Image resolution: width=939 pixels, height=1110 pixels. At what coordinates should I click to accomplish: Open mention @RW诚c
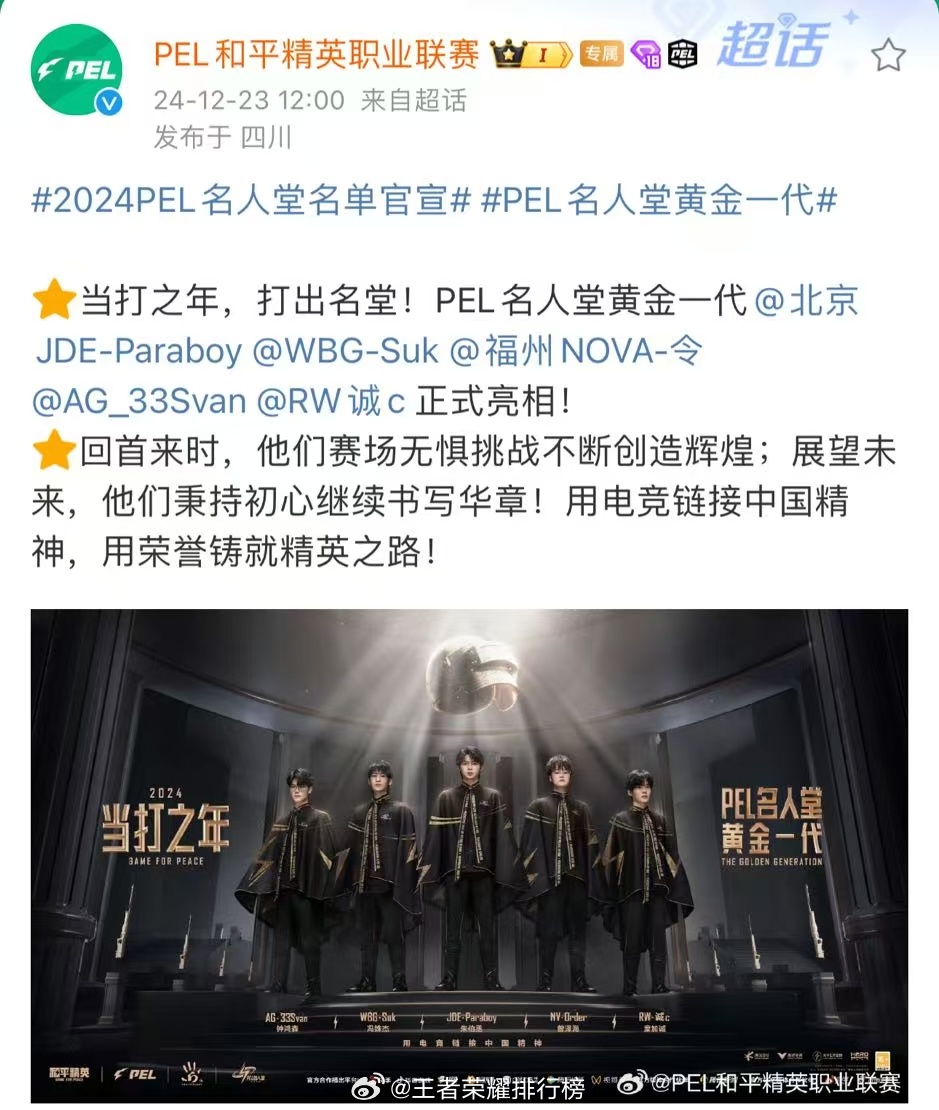331,400
